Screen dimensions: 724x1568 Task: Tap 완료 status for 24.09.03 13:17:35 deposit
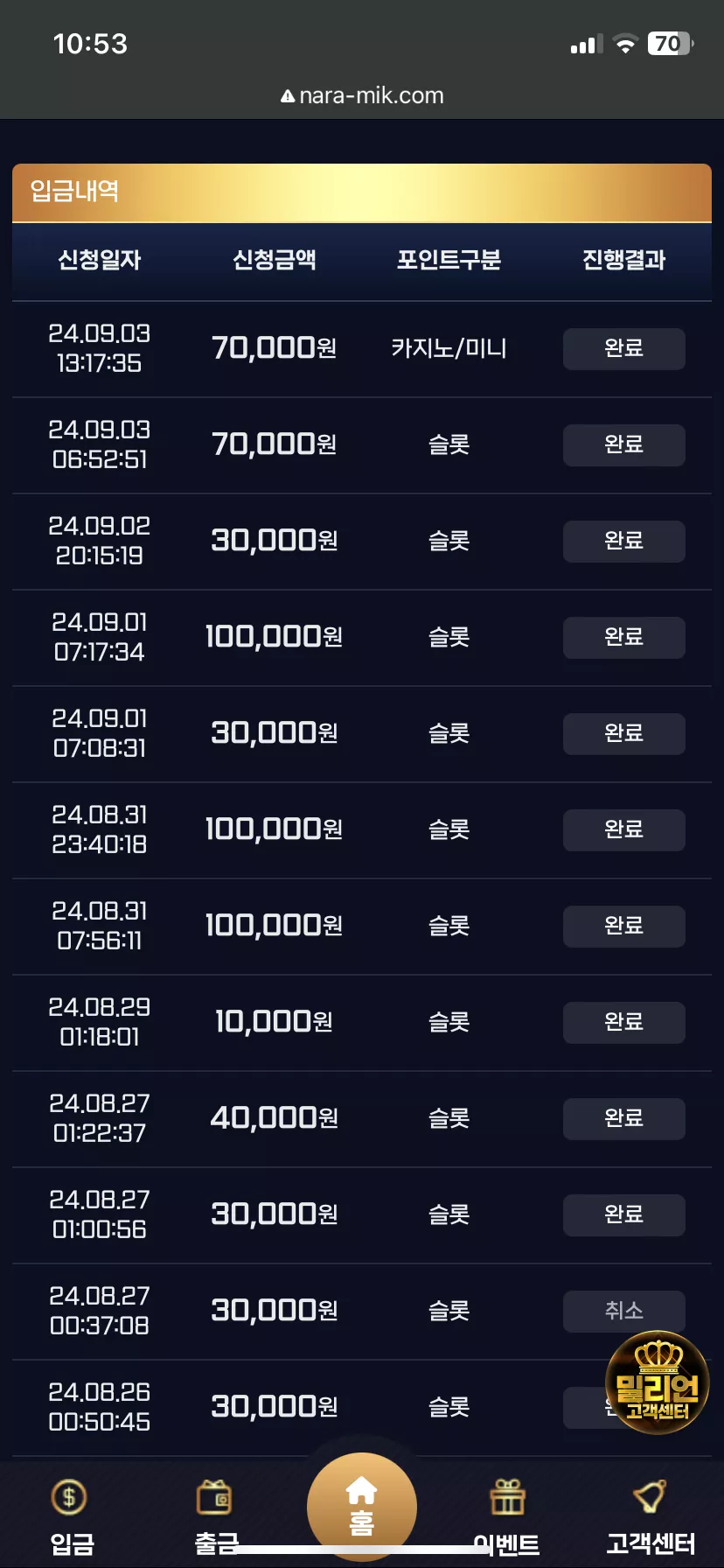(623, 349)
